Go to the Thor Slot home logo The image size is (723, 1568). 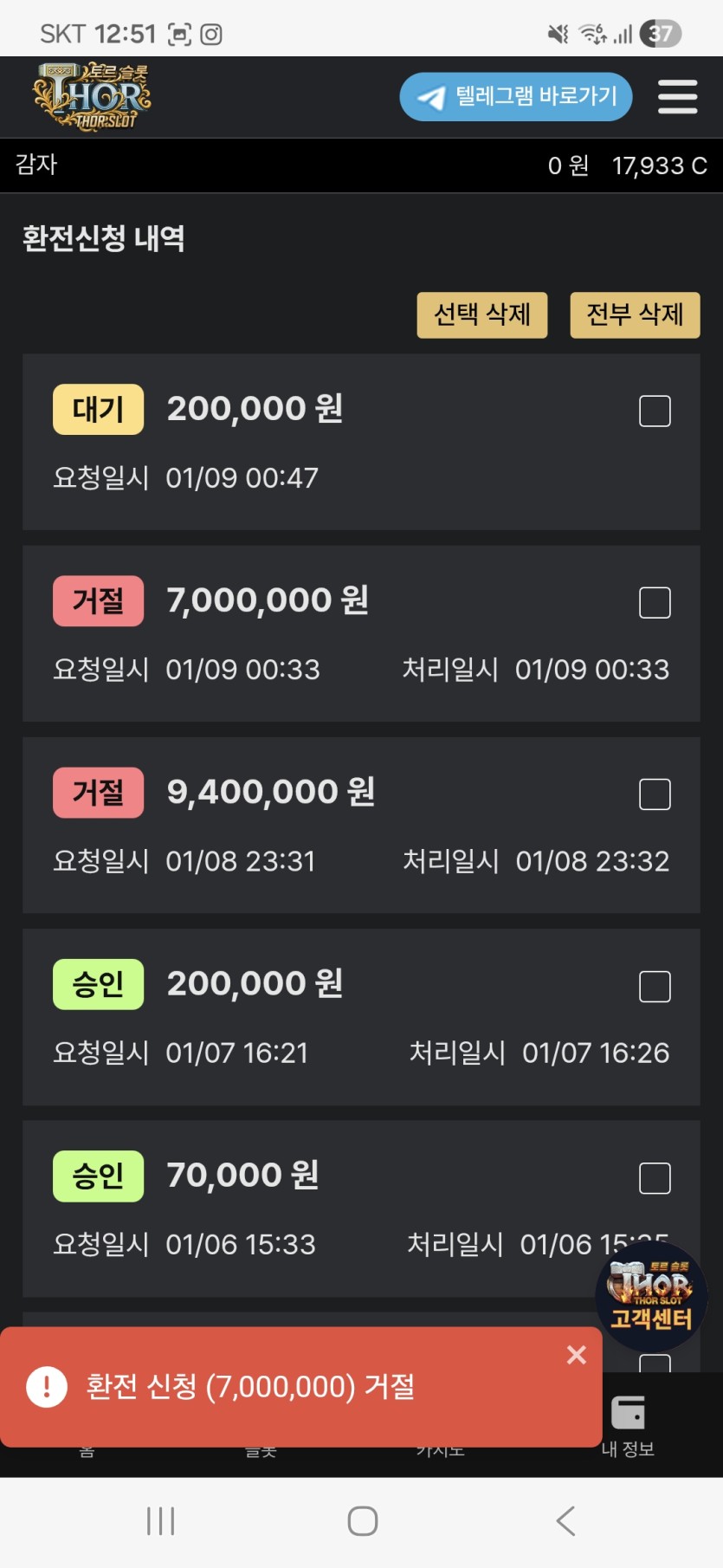[x=92, y=96]
